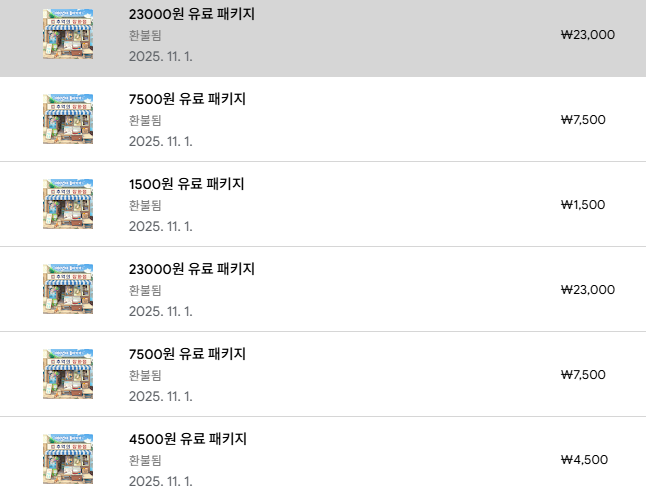This screenshot has width=646, height=498.
Task: Open the 4500원 유료 패키지 purchase row
Action: (187, 439)
